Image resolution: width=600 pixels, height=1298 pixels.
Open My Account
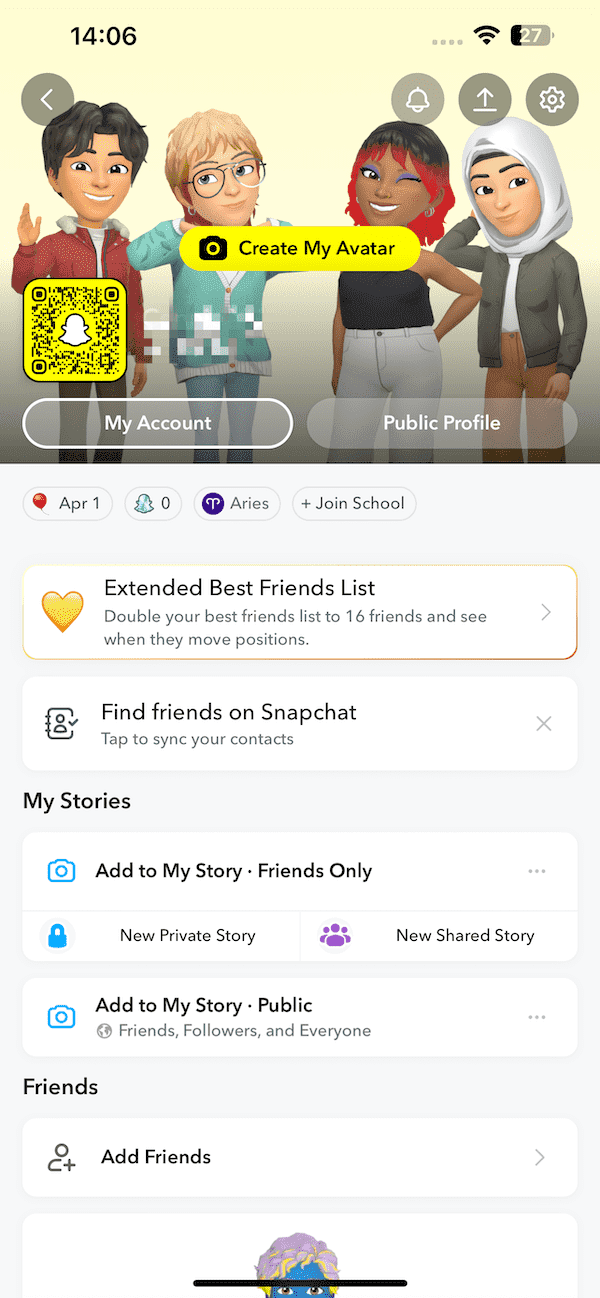[158, 423]
